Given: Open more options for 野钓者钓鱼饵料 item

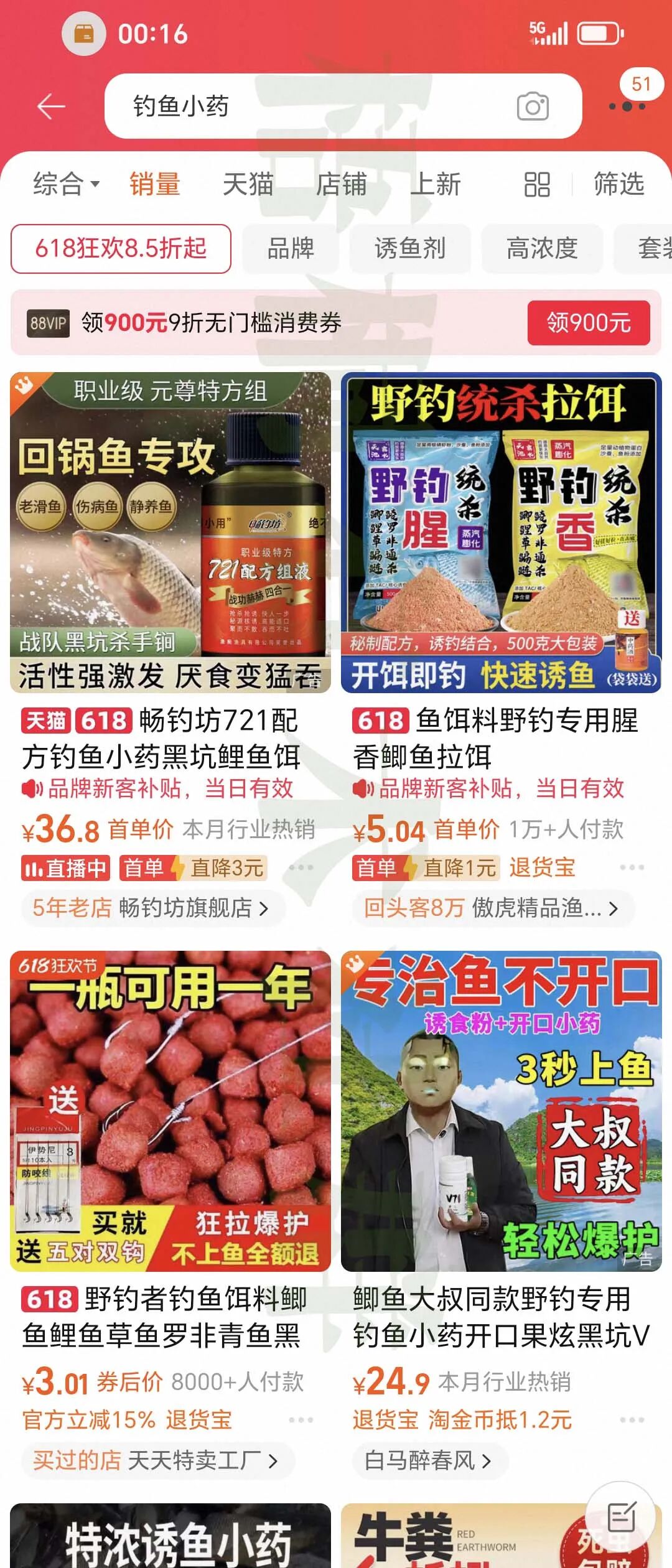Looking at the screenshot, I should pos(301,1421).
